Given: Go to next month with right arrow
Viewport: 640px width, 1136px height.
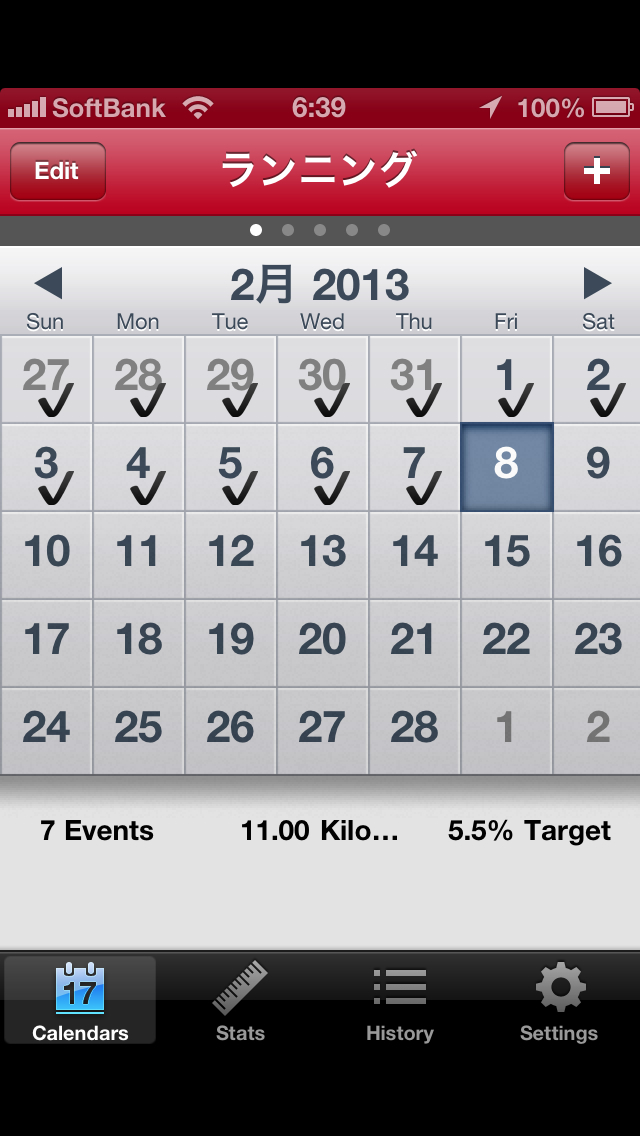Looking at the screenshot, I should 597,284.
